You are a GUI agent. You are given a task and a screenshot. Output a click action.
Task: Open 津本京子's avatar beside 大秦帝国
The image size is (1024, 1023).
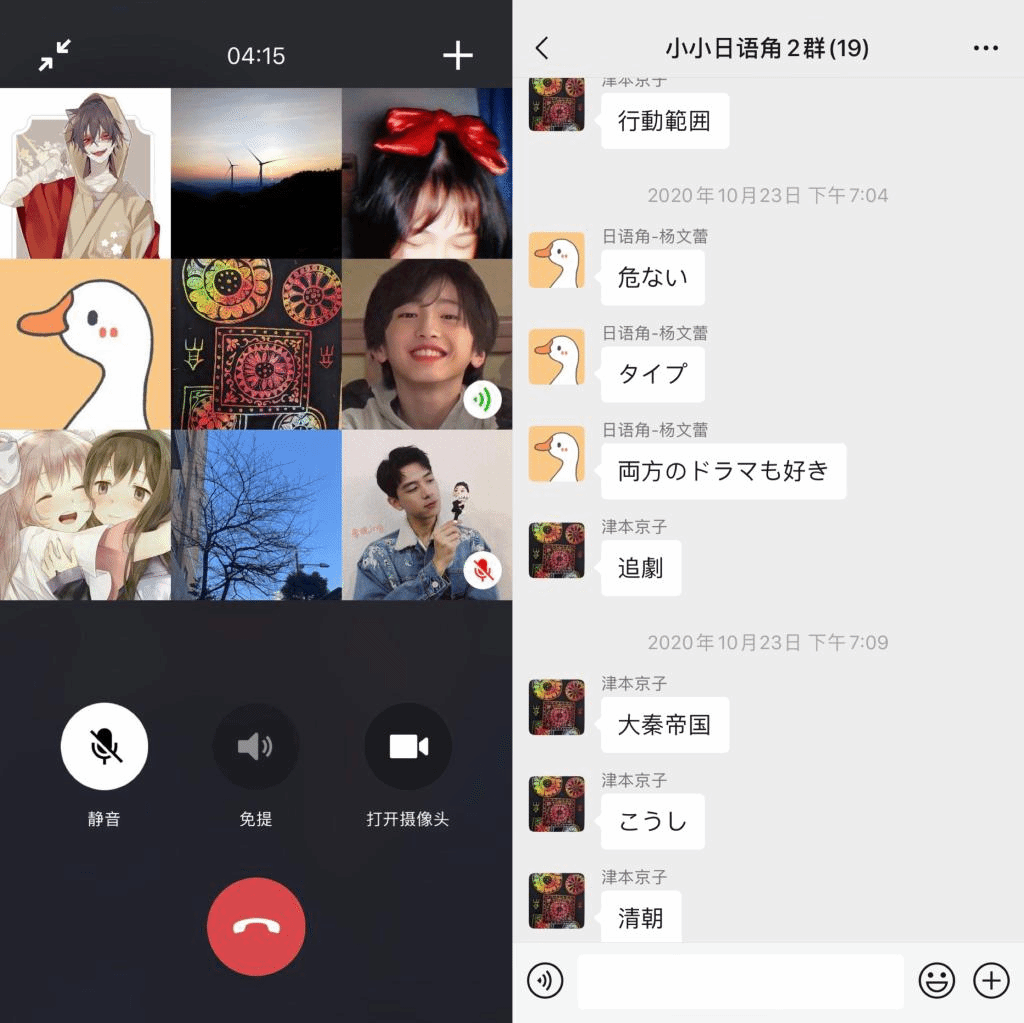click(x=556, y=707)
